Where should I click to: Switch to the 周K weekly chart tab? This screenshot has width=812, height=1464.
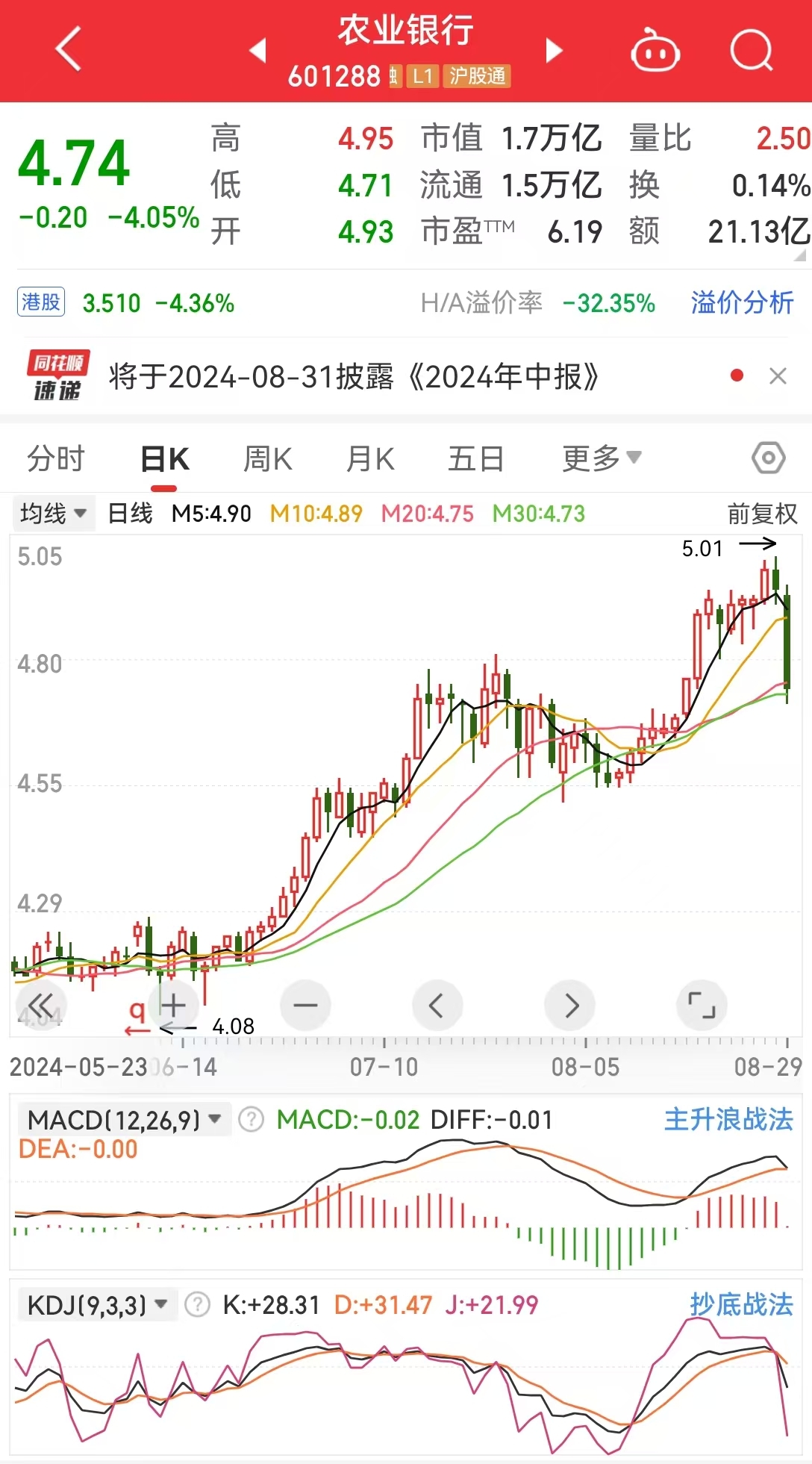[267, 458]
